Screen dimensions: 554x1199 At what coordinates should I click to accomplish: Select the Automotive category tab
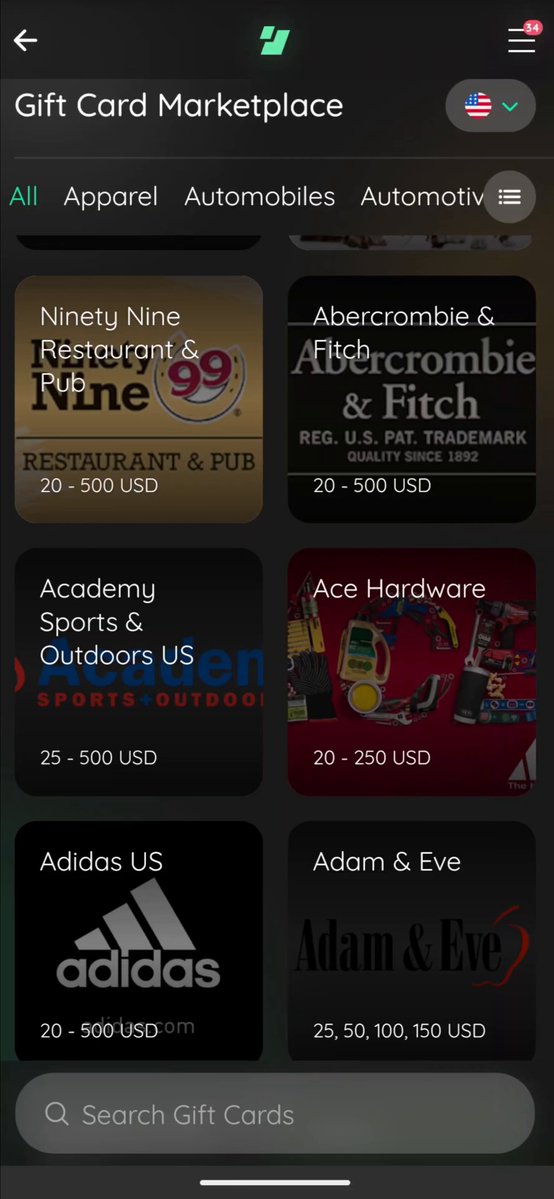(x=422, y=197)
